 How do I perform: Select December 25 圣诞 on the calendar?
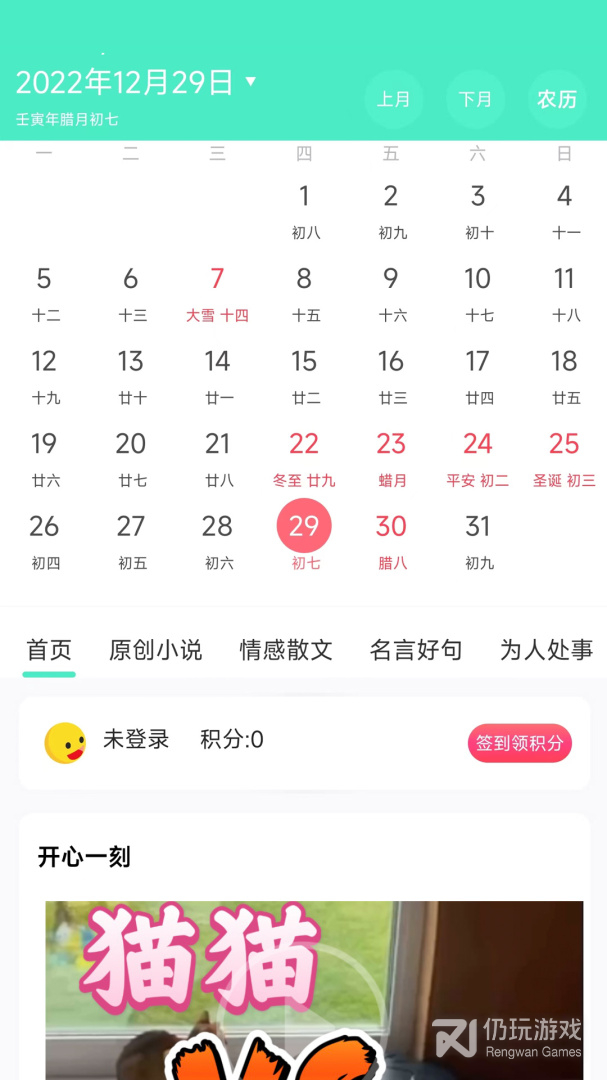(x=564, y=460)
